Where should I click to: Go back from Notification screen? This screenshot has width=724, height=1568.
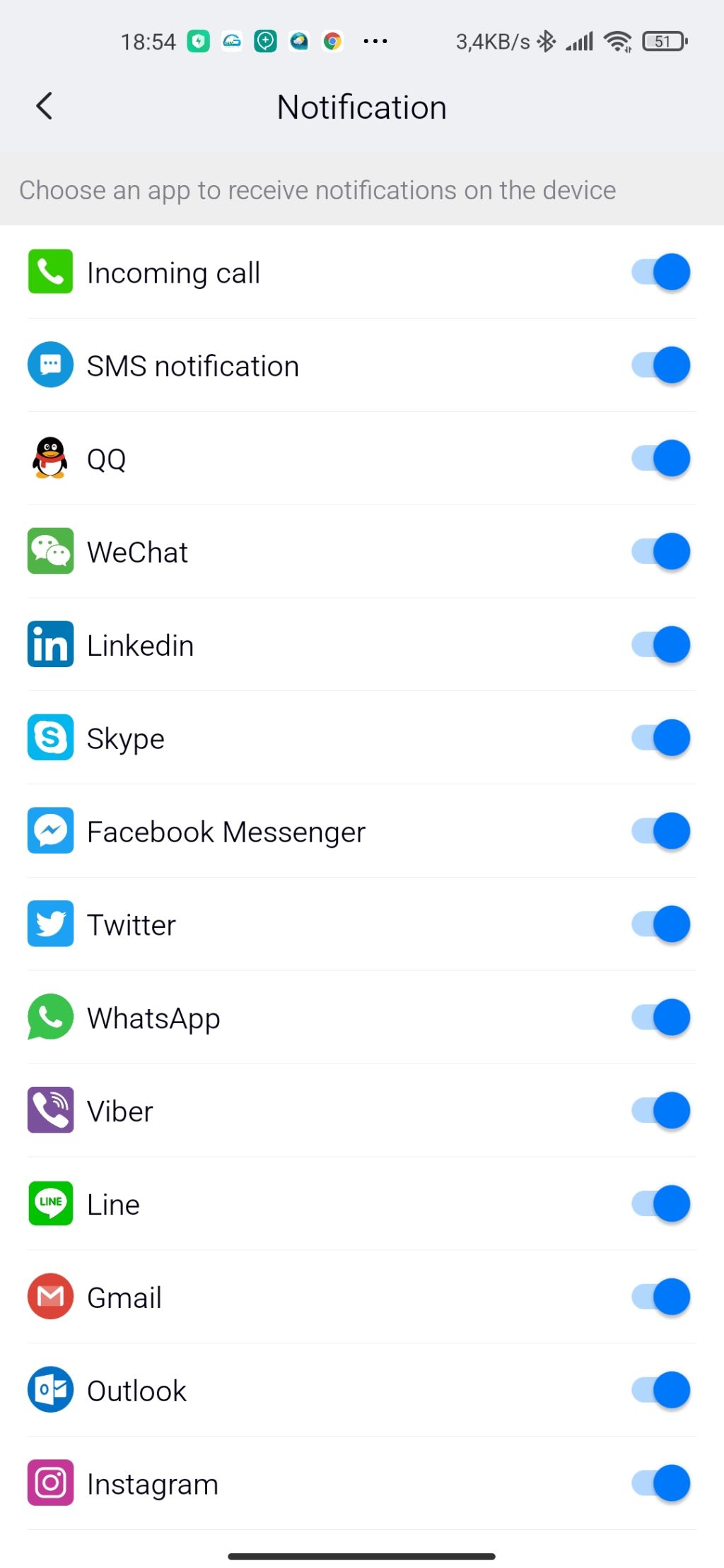[44, 107]
